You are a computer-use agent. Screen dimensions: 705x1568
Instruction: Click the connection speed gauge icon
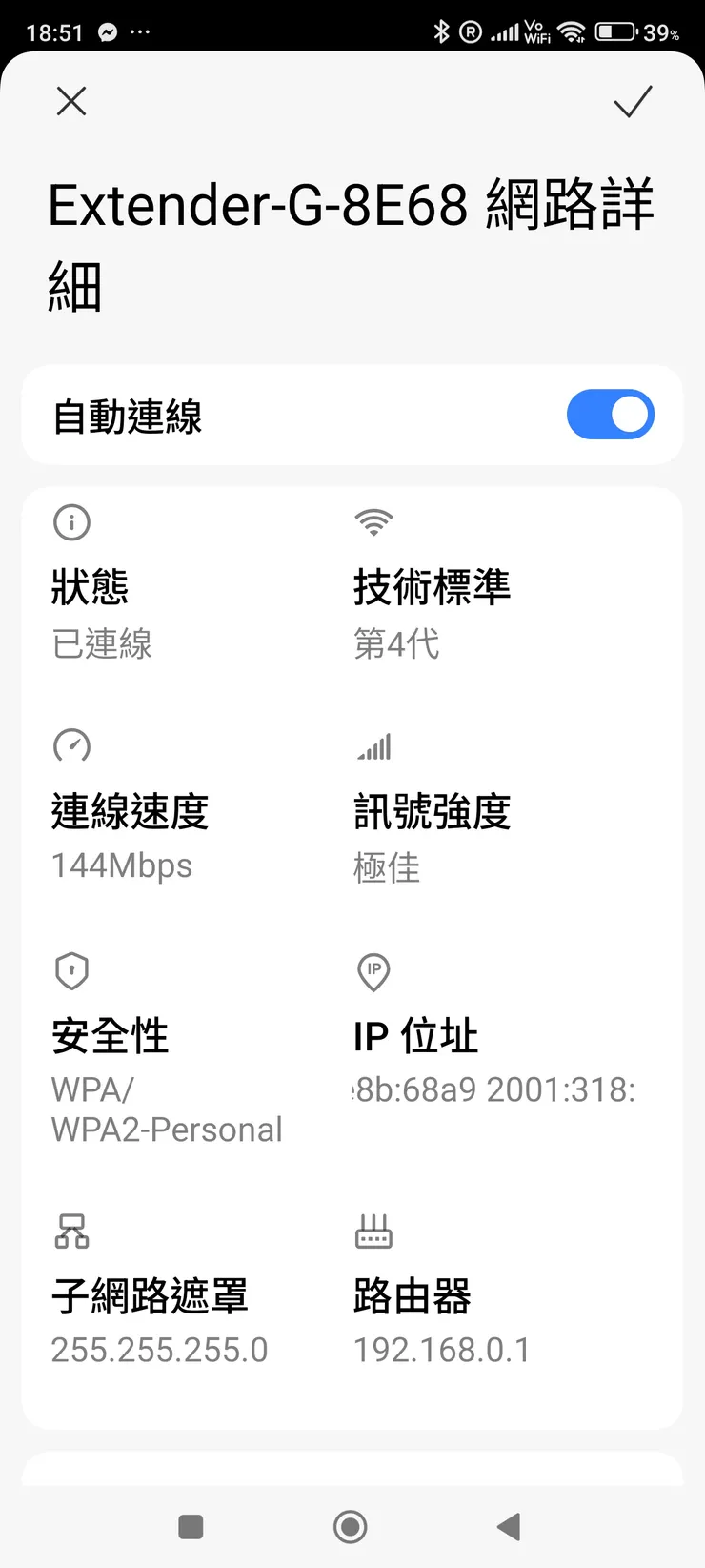click(x=71, y=746)
